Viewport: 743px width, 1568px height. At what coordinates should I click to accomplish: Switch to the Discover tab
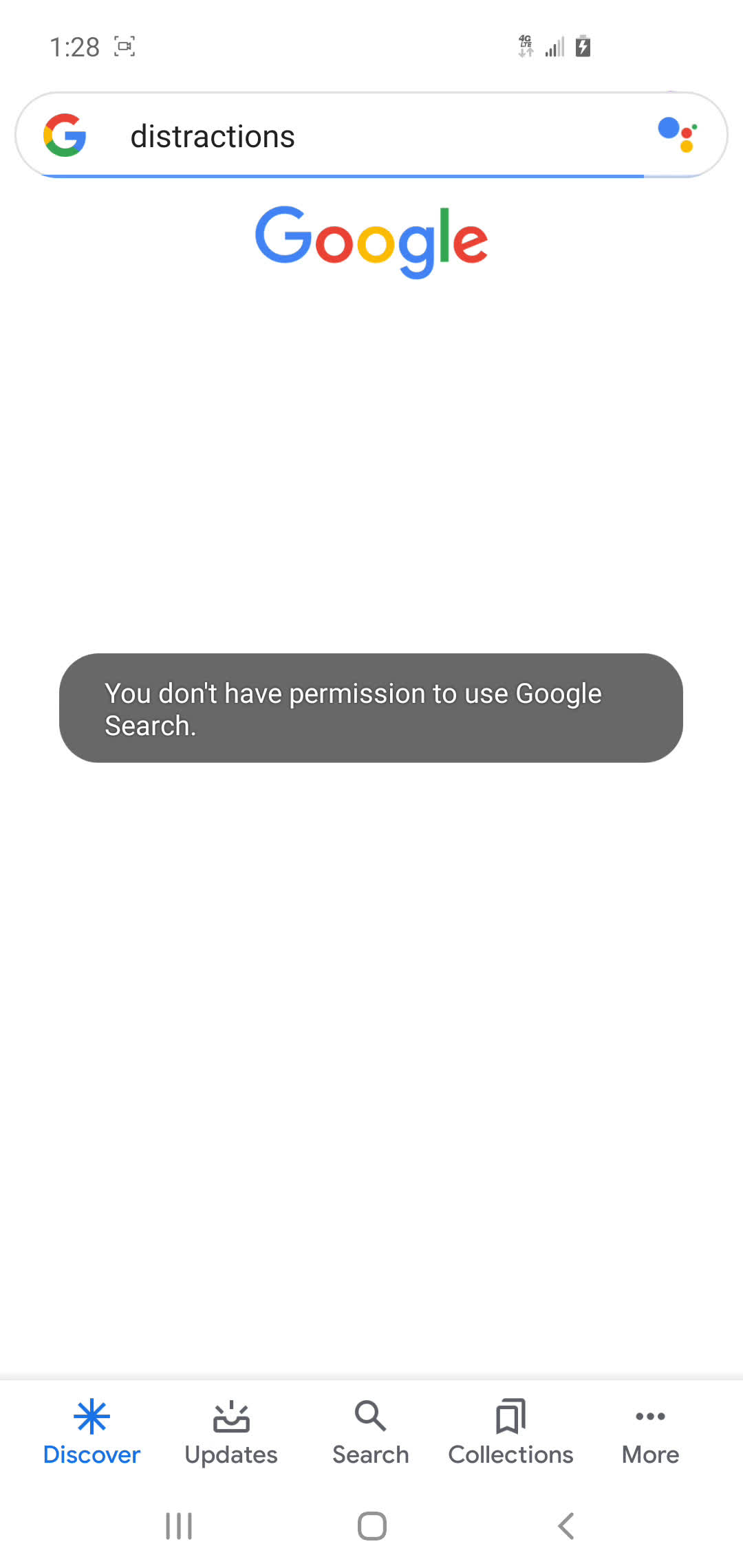[91, 1433]
